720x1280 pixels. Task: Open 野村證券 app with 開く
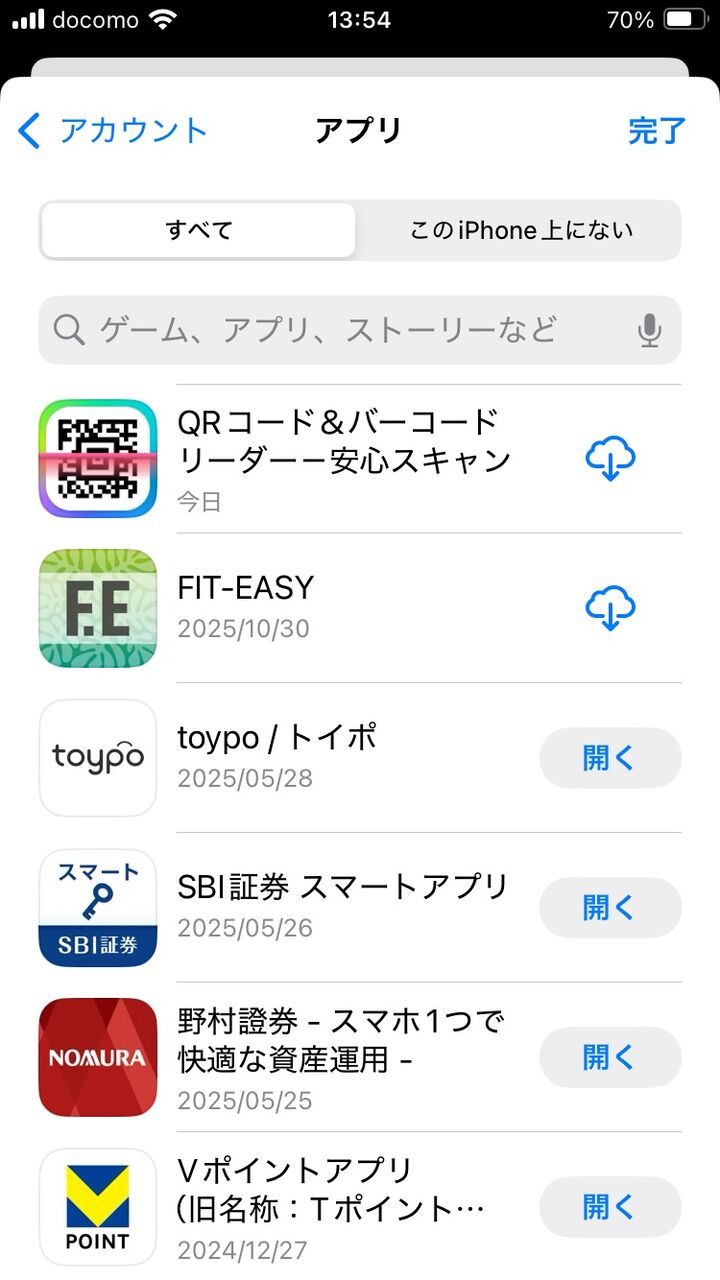click(x=610, y=1057)
